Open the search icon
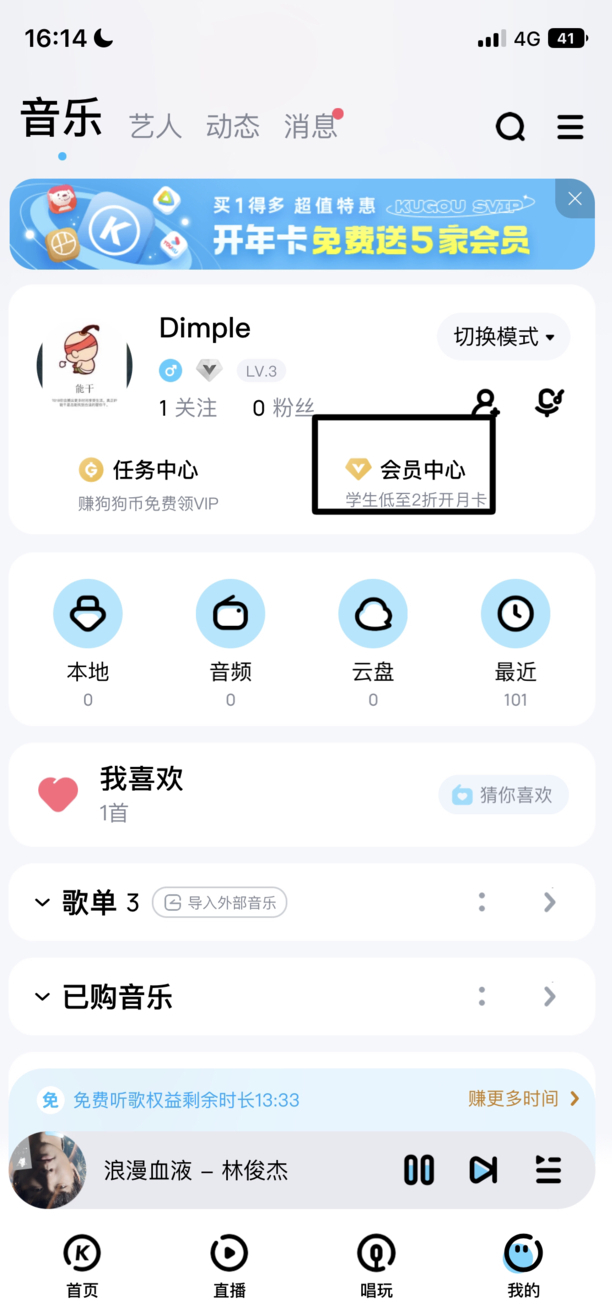This screenshot has width=612, height=1315. [x=510, y=127]
